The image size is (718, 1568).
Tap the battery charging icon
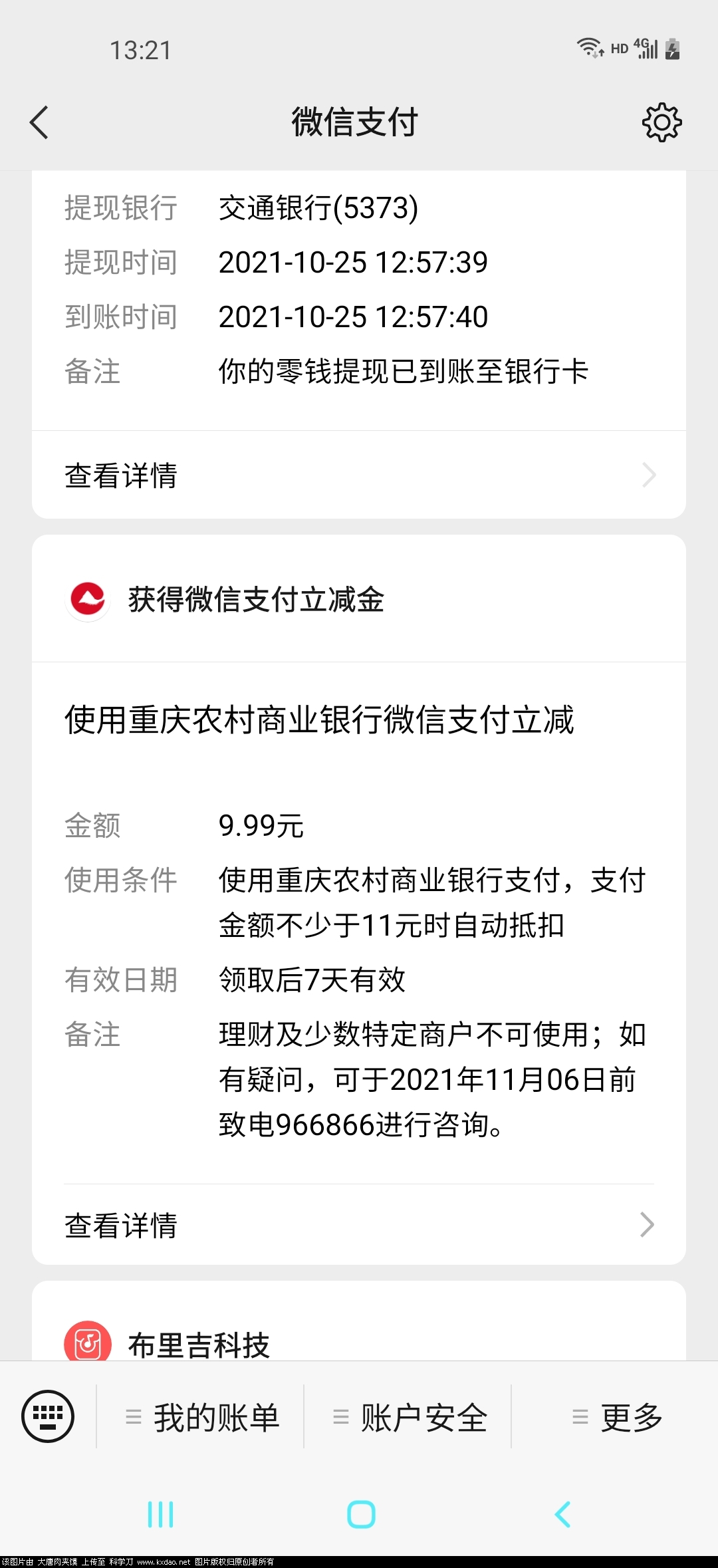(x=673, y=47)
